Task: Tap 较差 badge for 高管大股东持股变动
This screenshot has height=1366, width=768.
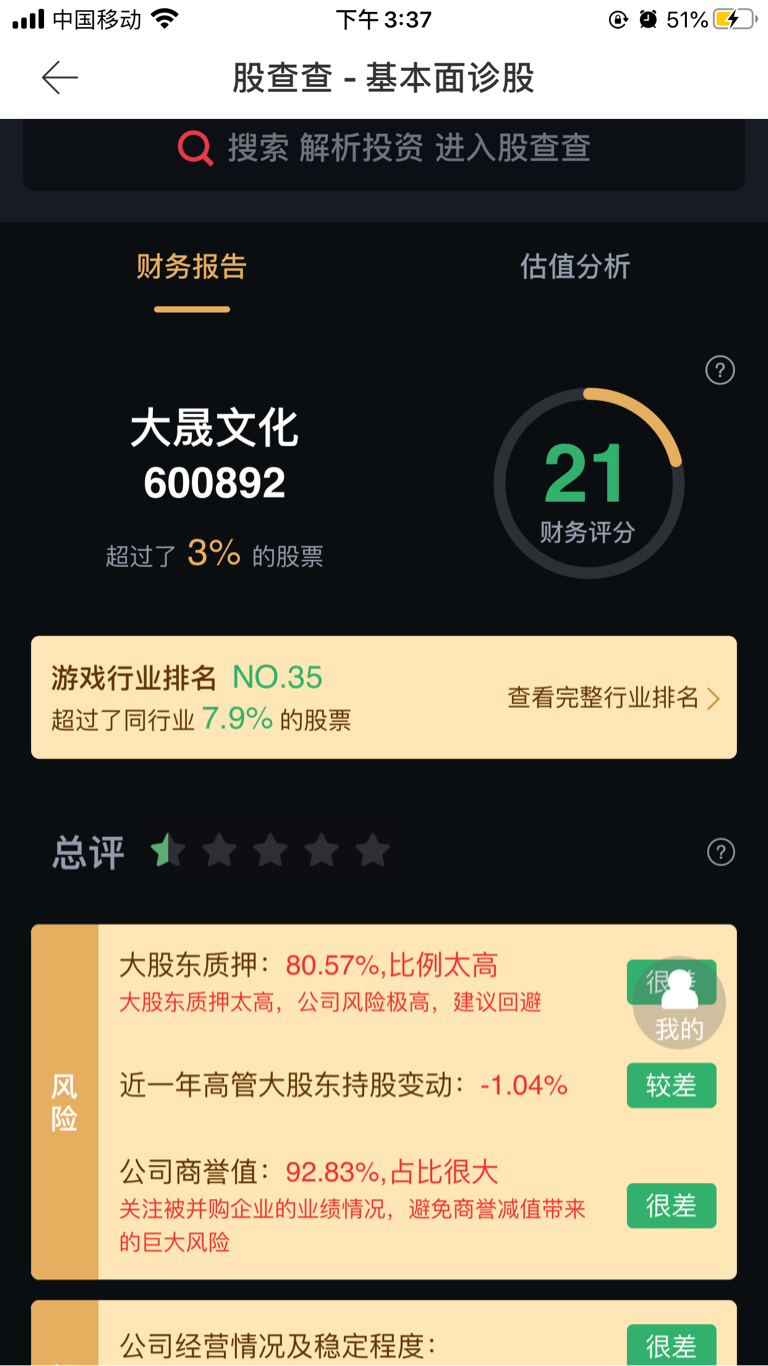Action: click(672, 1086)
